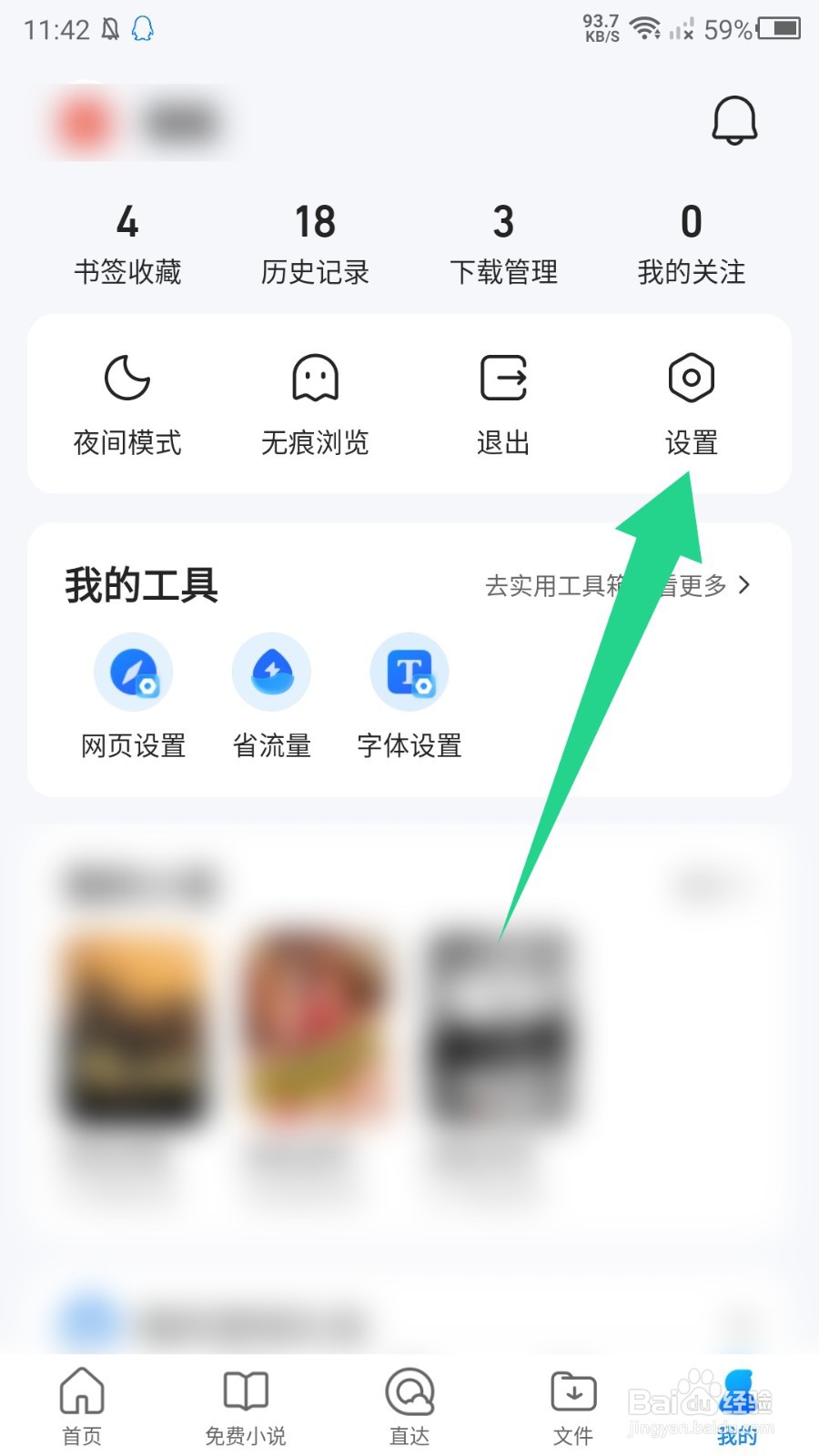
Task: Select the 我的 profile tab
Action: [736, 1401]
